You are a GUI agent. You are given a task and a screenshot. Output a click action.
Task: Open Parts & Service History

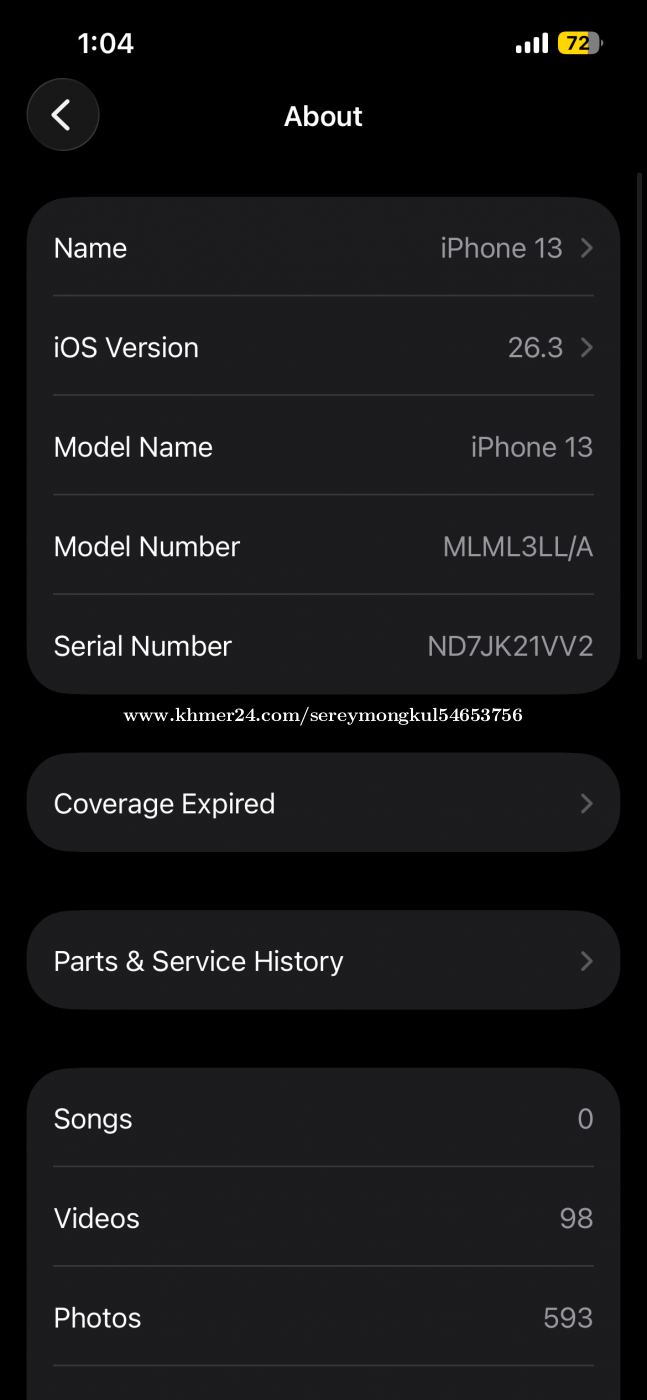pyautogui.click(x=323, y=961)
